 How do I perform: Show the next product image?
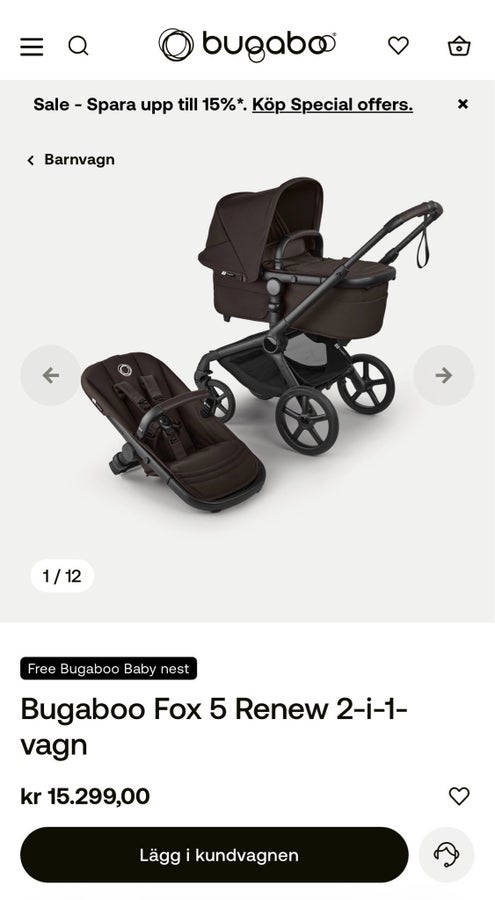click(x=444, y=375)
